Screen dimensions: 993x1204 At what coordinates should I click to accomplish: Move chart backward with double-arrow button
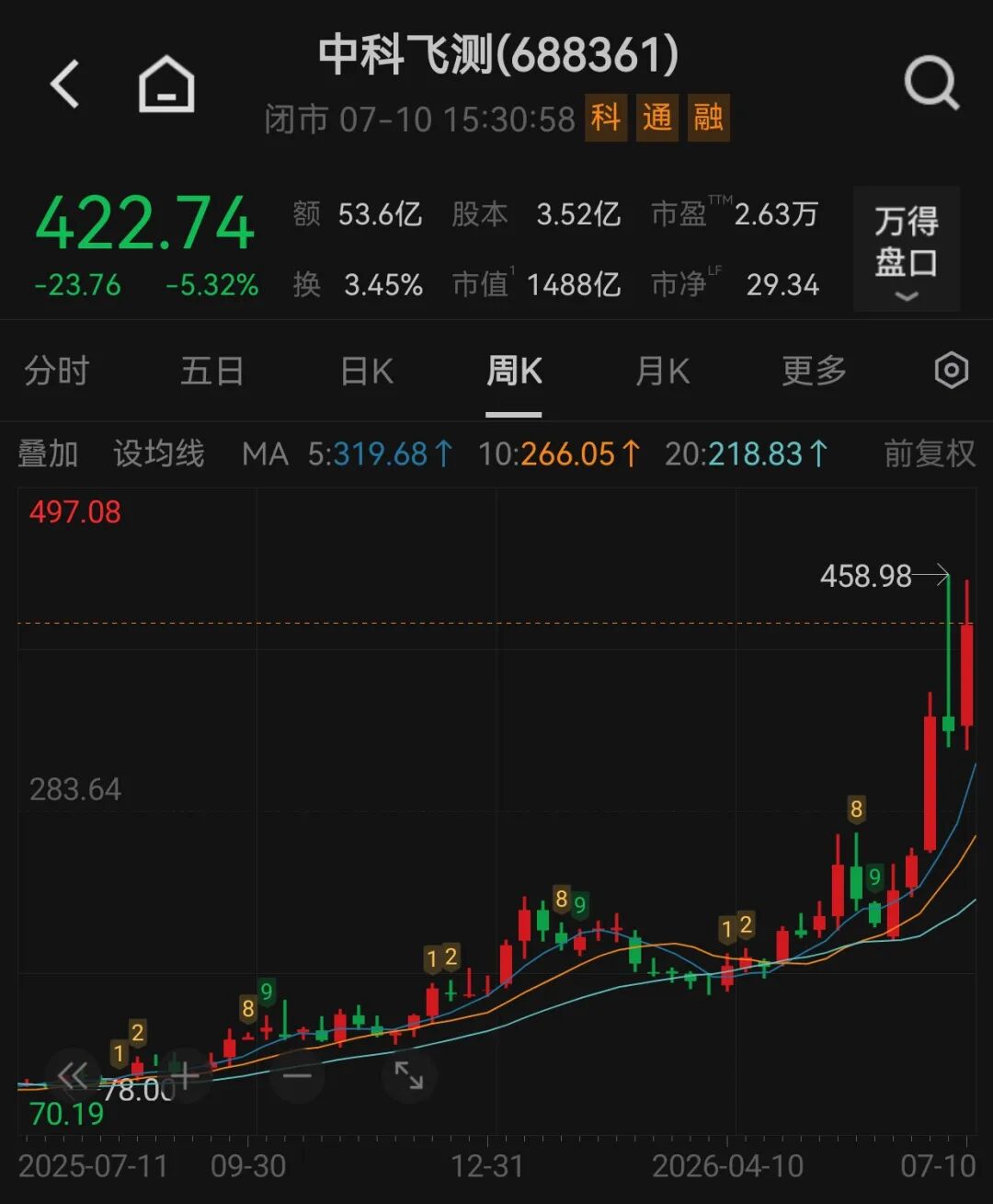click(x=73, y=1075)
